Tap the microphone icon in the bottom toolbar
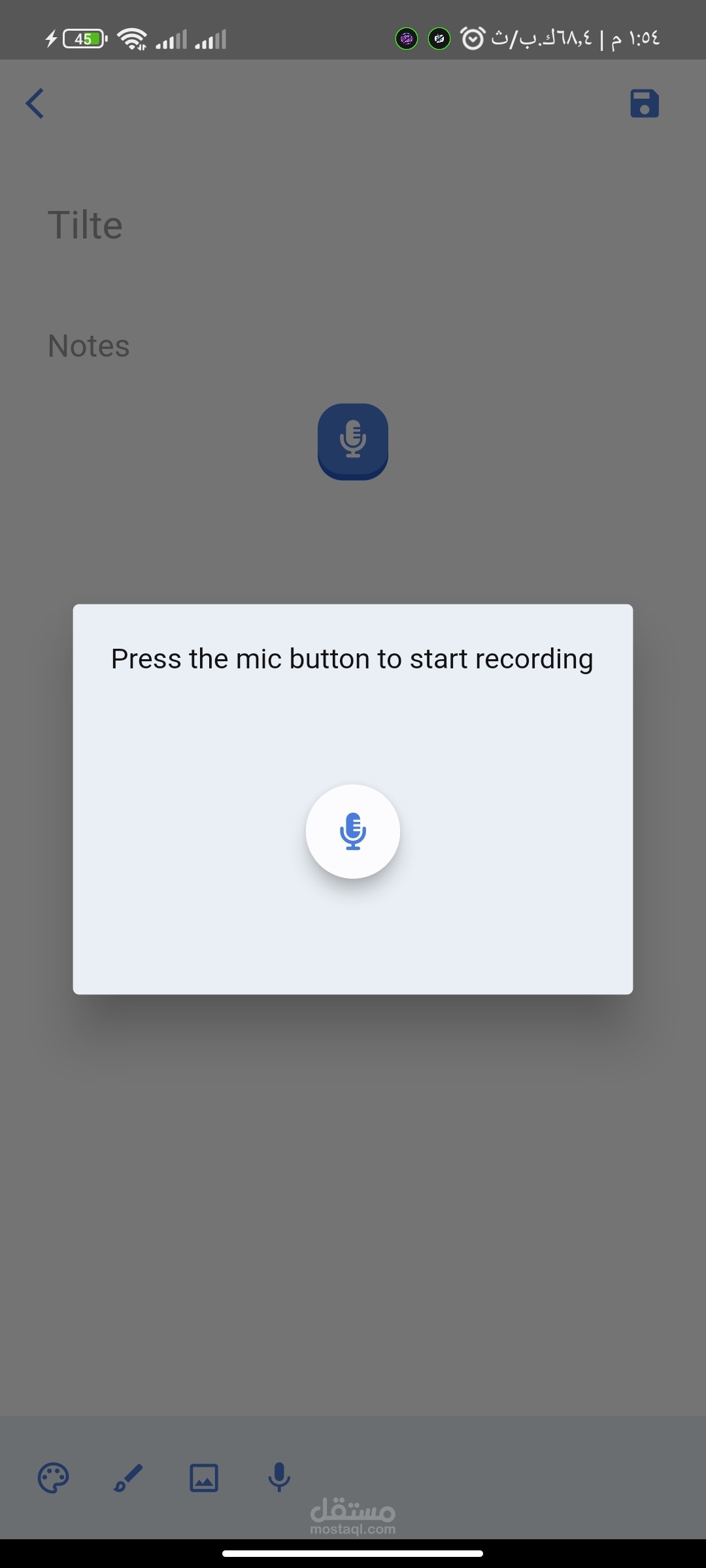The image size is (706, 1568). tap(279, 1478)
